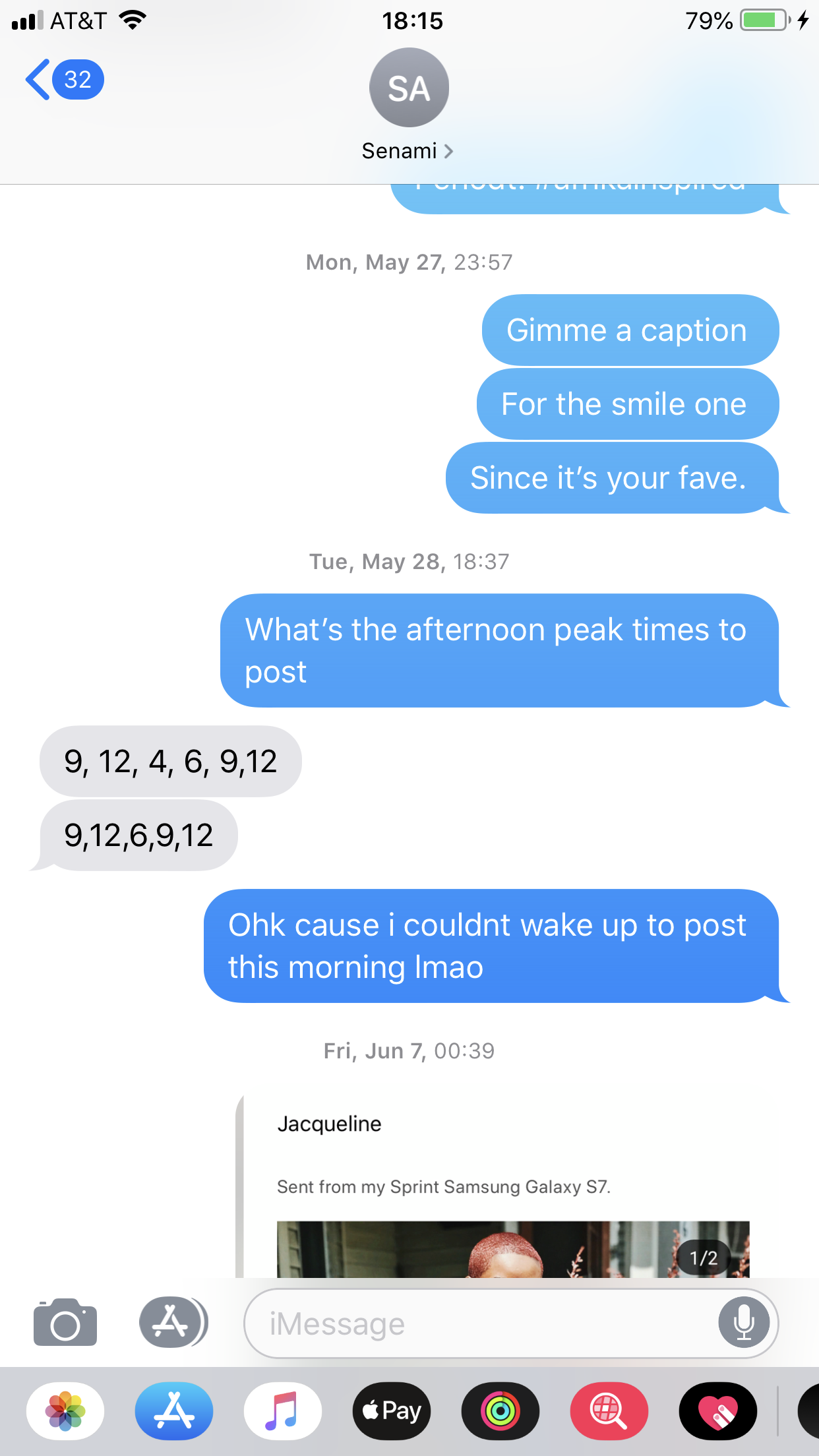Open Senami's contact details
This screenshot has width=819, height=1456.
408,151
